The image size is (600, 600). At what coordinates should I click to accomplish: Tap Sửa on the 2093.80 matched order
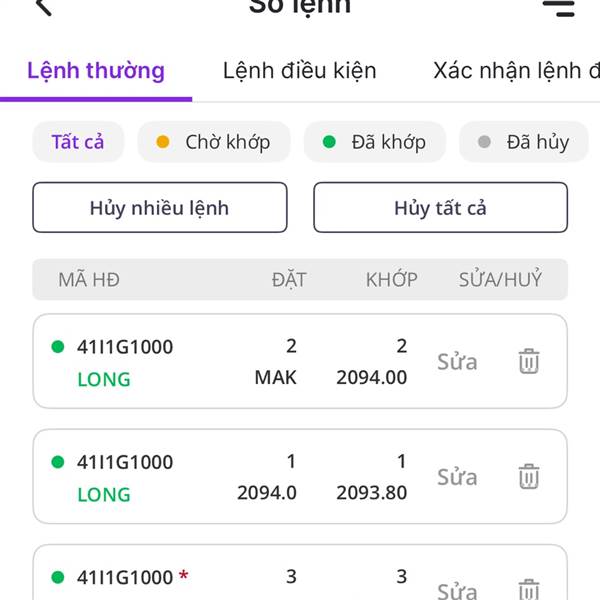457,477
